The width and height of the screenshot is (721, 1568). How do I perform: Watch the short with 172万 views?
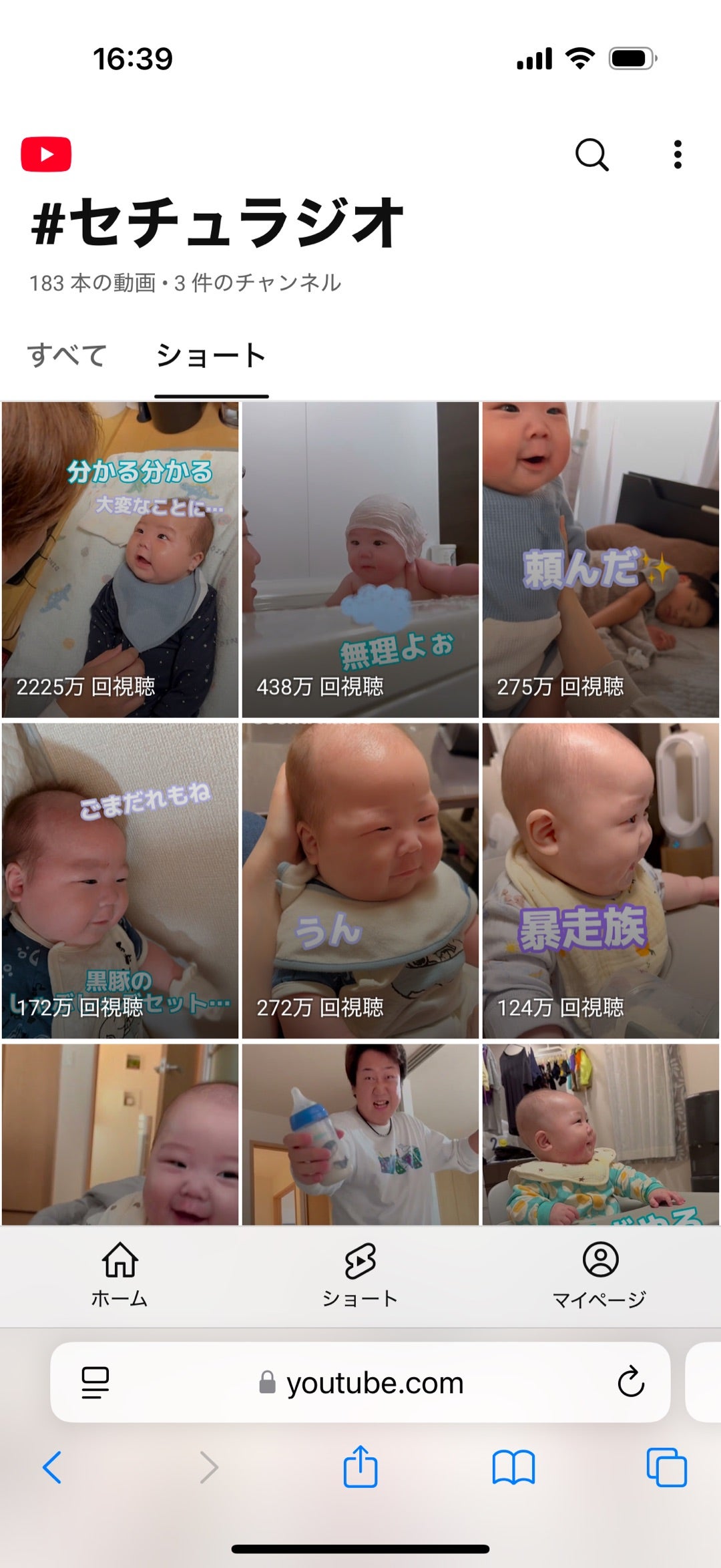[120, 880]
